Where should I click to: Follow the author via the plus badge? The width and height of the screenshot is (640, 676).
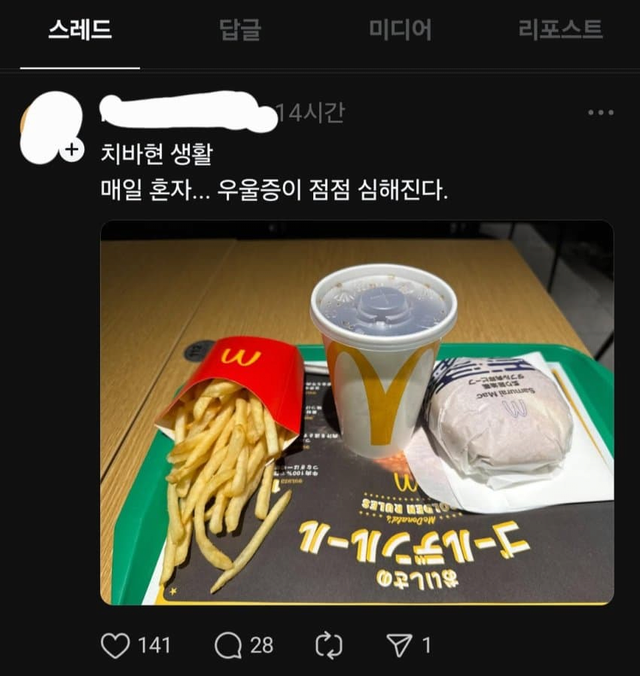pos(71,151)
